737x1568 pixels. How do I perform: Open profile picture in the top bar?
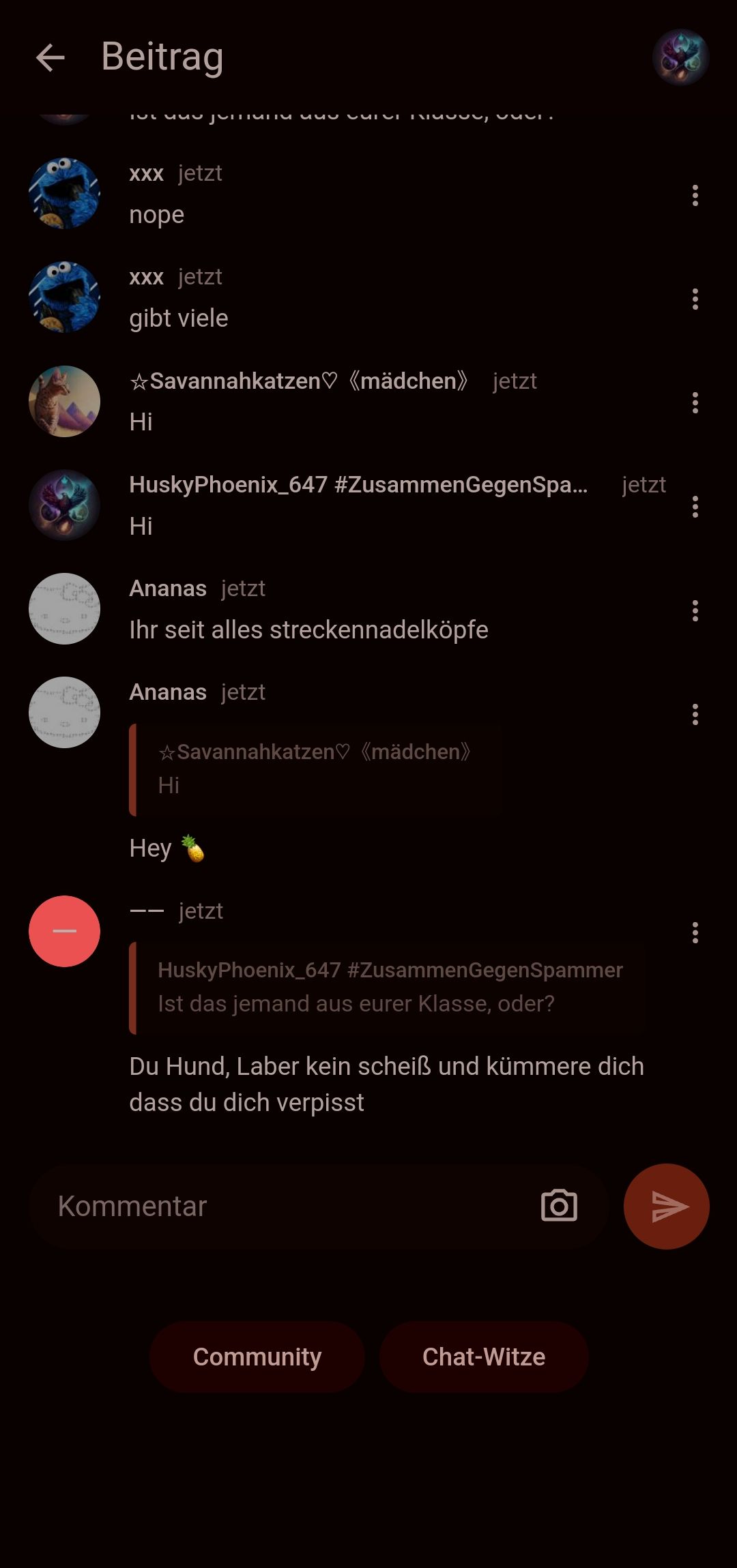(680, 57)
